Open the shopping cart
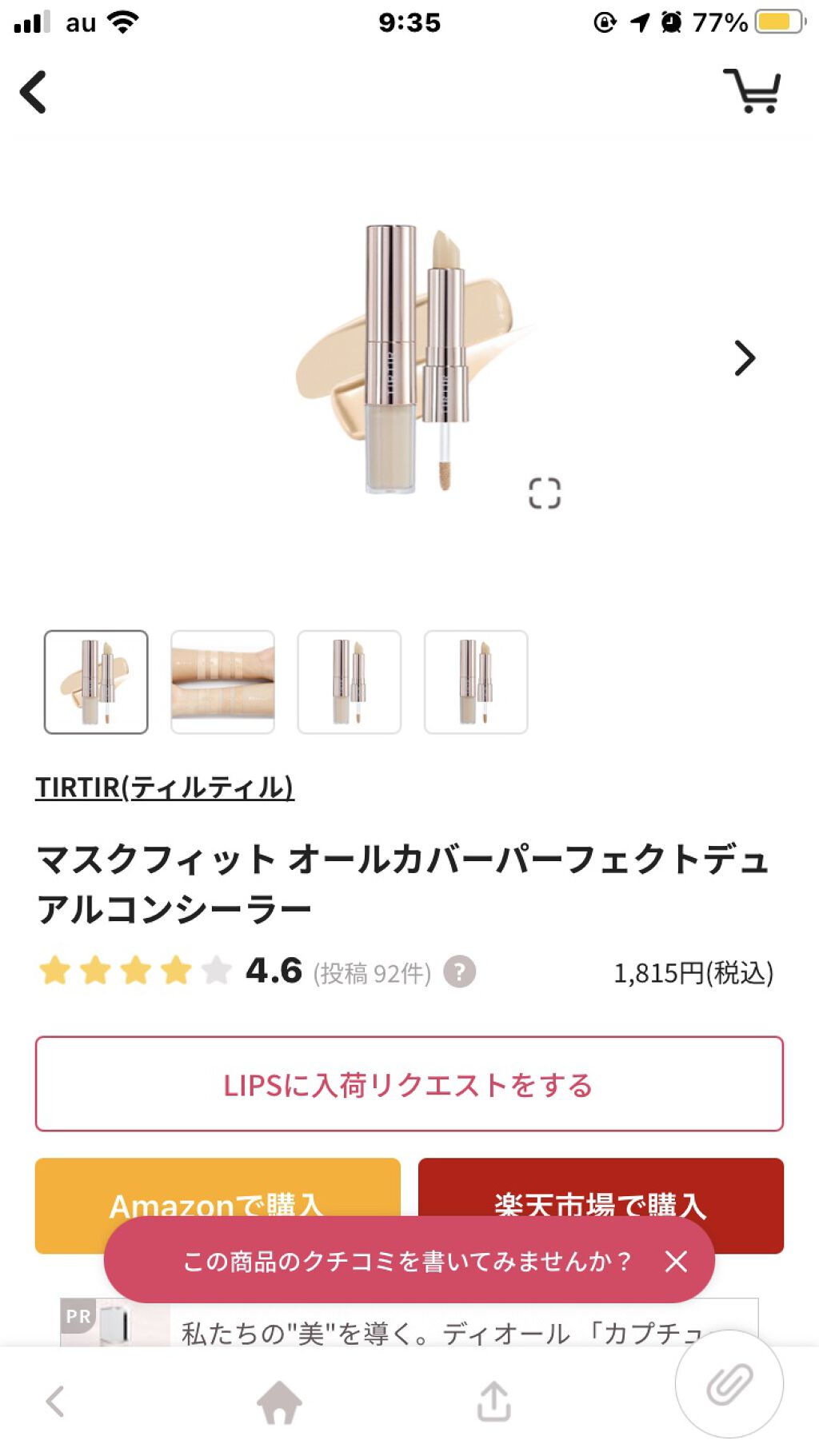 (x=752, y=90)
